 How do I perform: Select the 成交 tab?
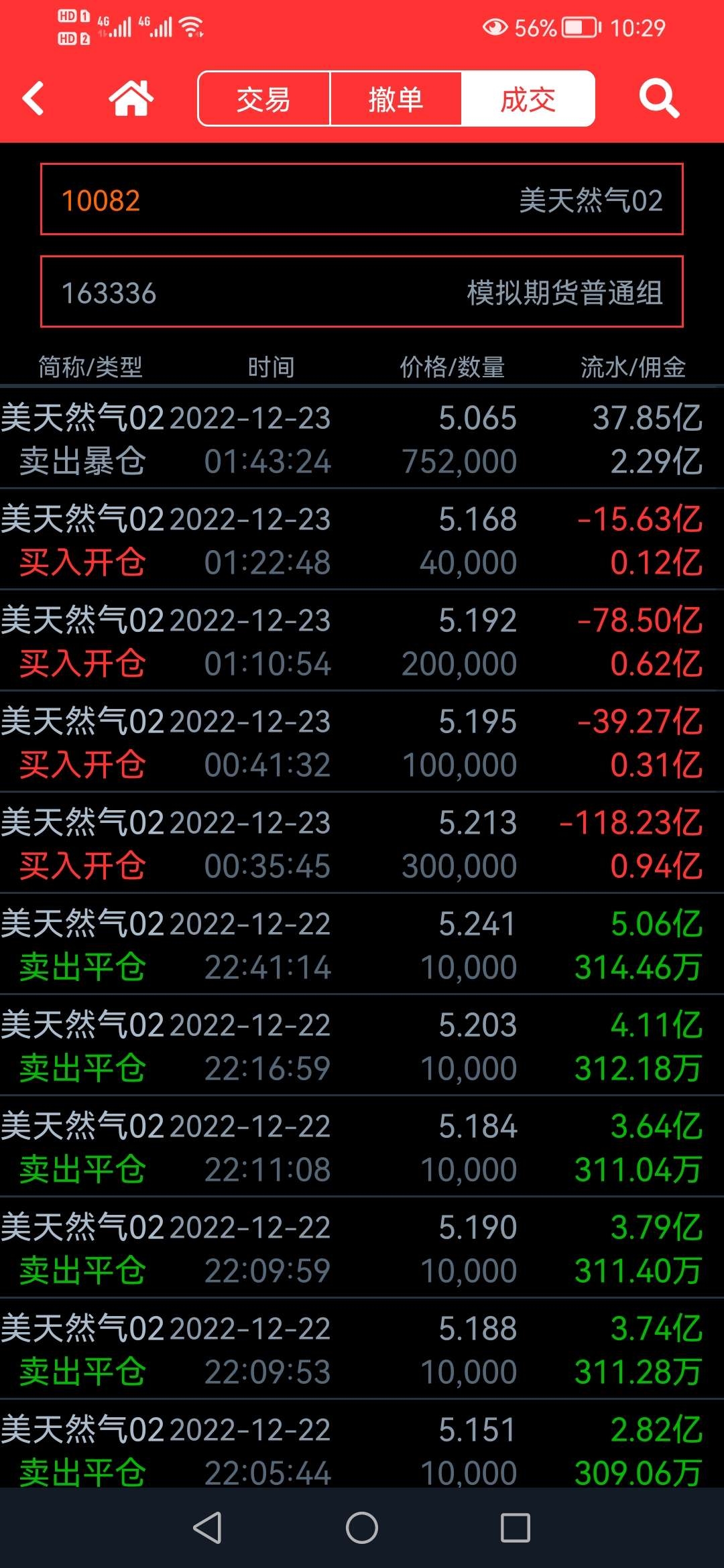click(x=528, y=99)
